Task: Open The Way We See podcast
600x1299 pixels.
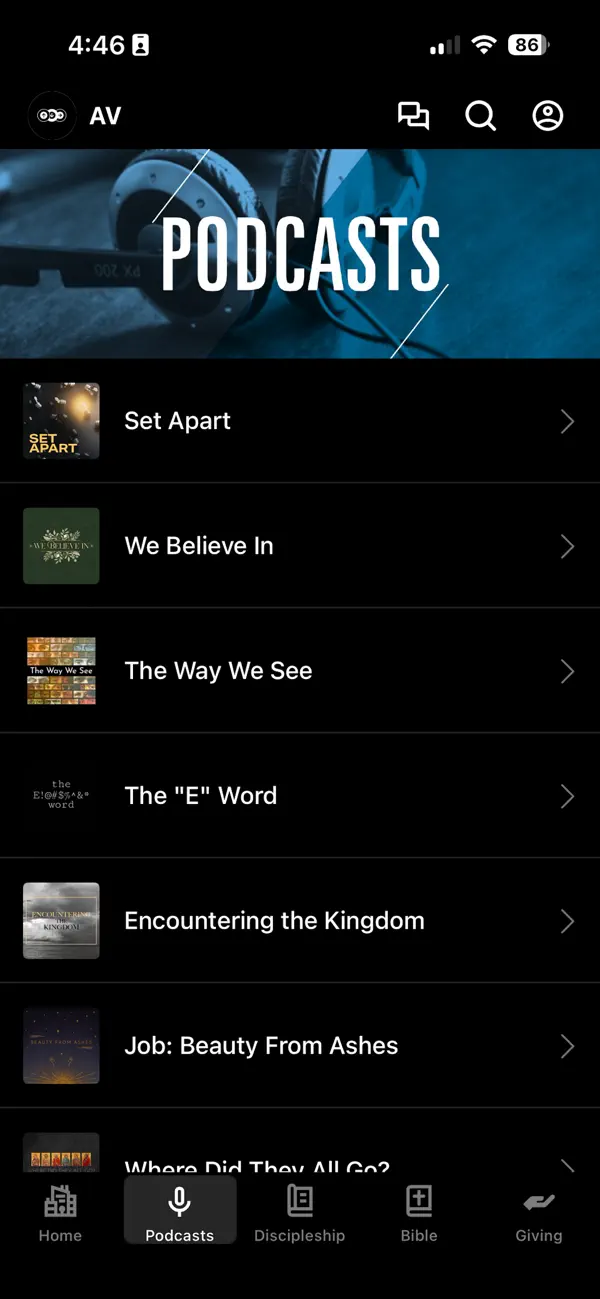Action: (300, 671)
